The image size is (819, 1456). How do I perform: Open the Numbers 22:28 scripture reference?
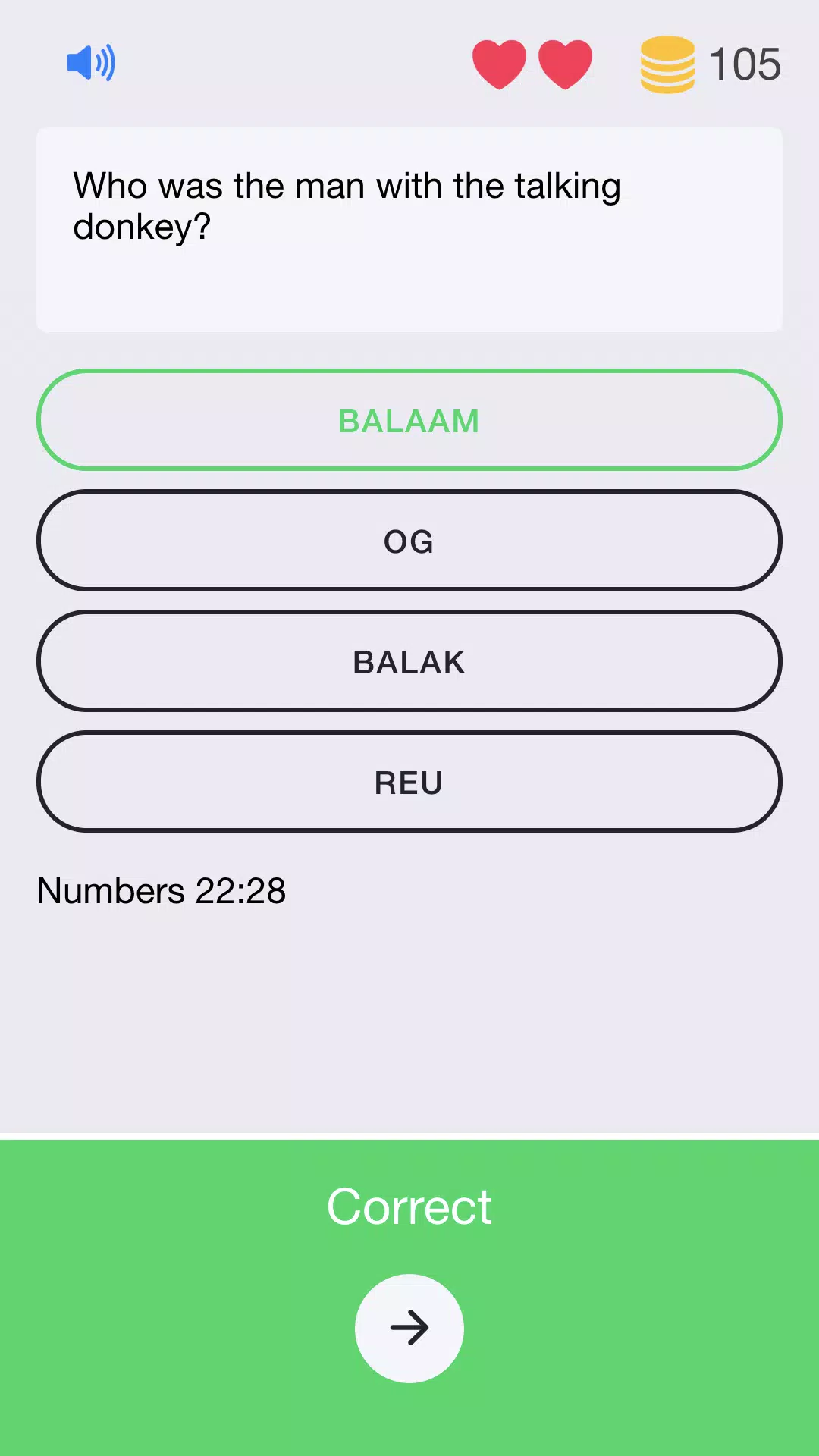point(161,891)
